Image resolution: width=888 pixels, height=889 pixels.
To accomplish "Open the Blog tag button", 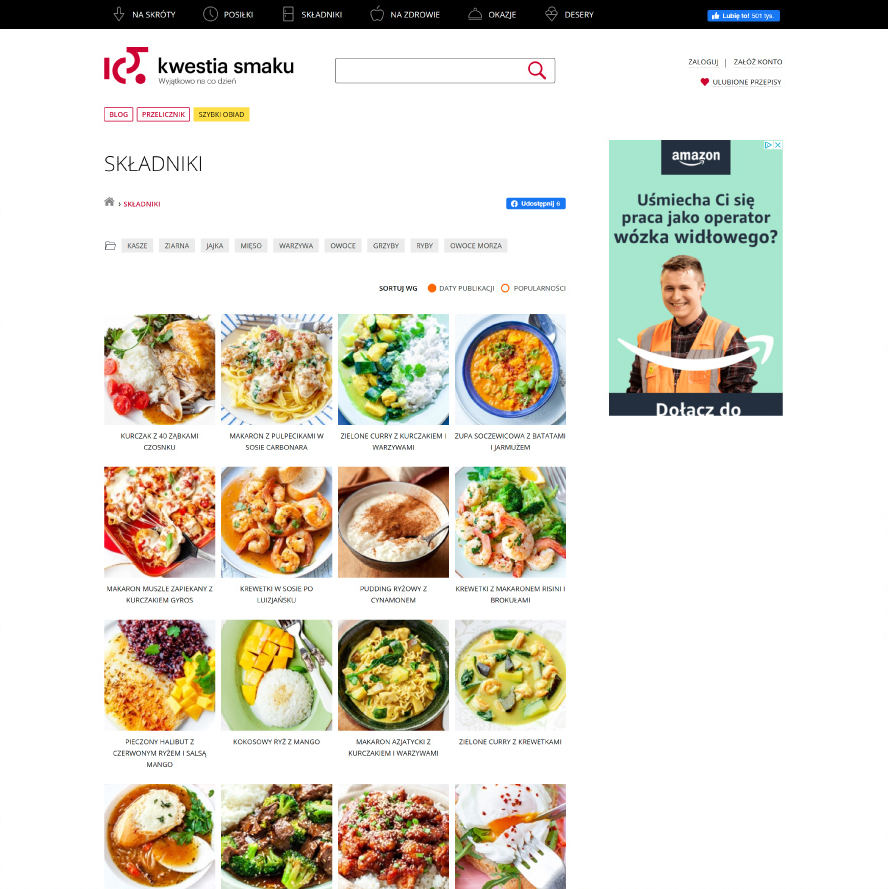I will click(x=118, y=114).
